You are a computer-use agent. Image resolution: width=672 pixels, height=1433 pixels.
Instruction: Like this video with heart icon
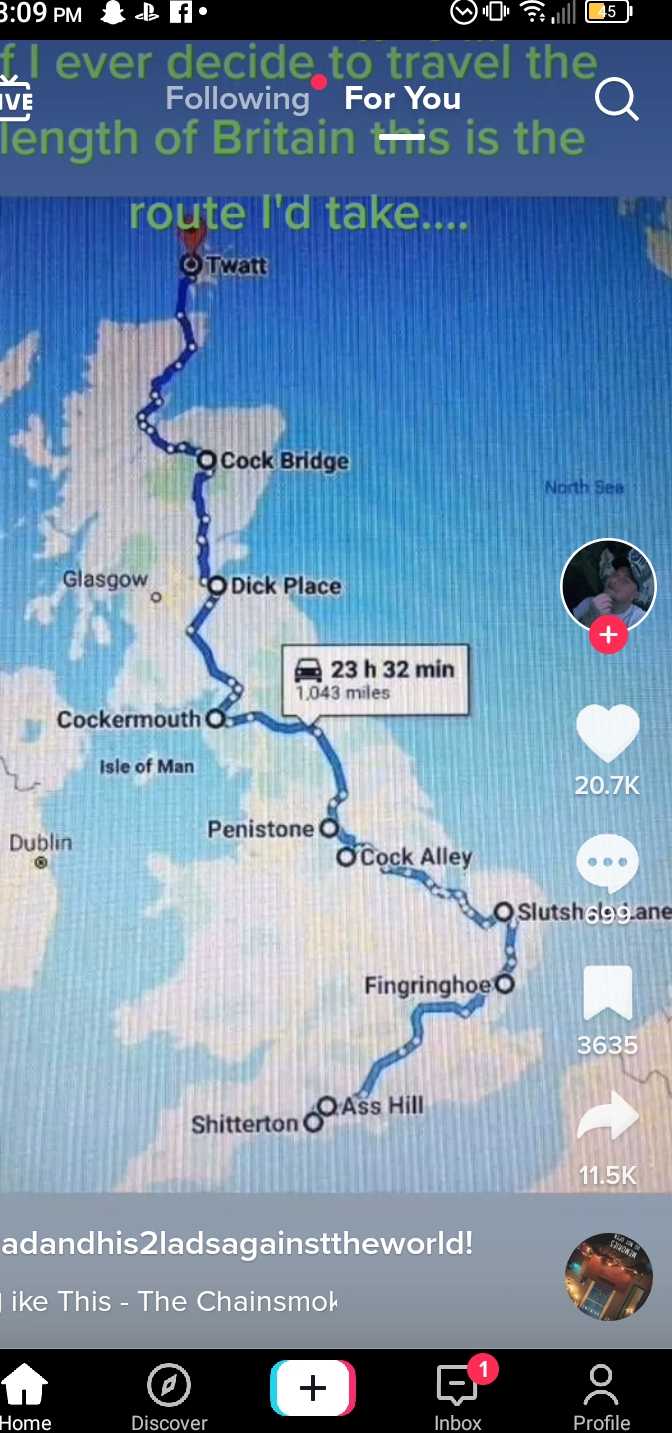coord(607,733)
